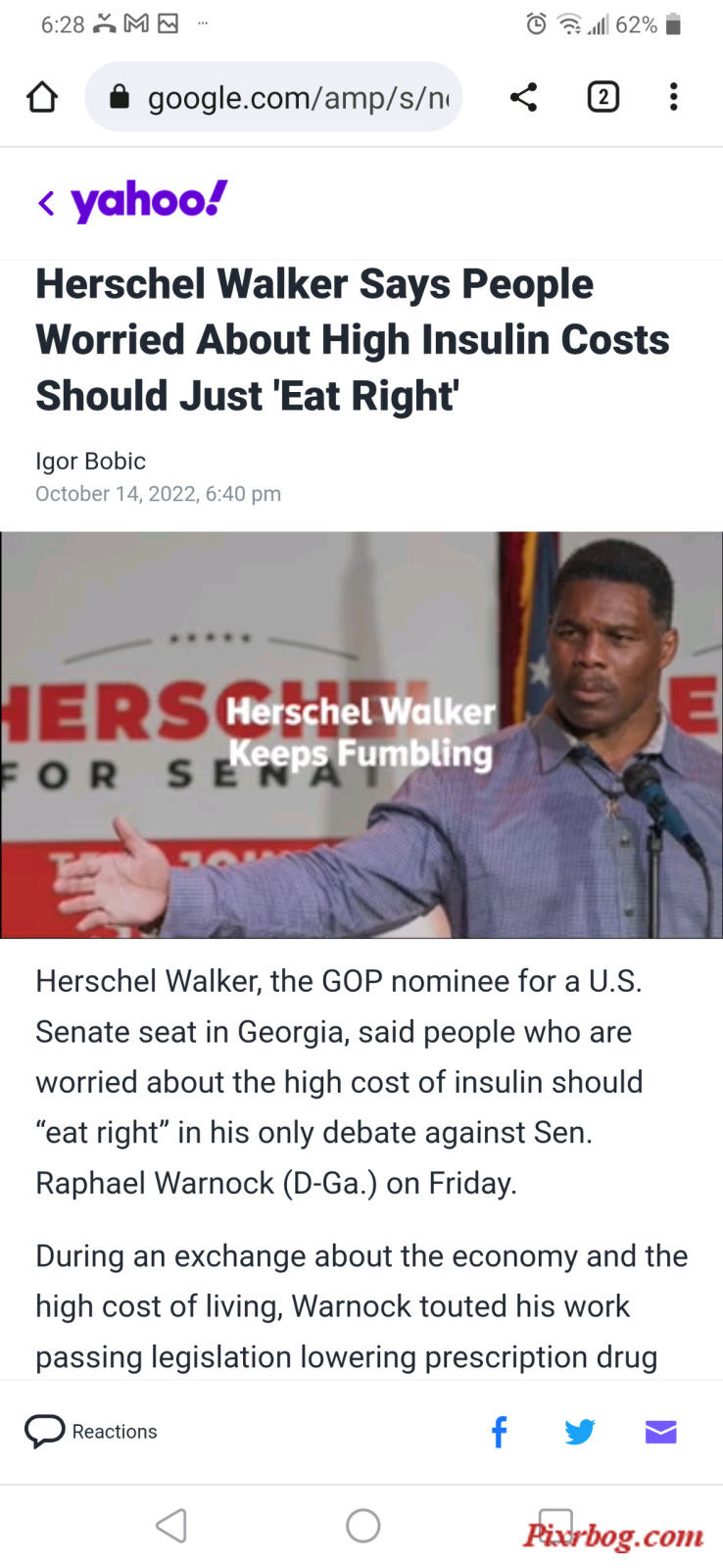Screen dimensions: 723x1568
Task: Share the article on Facebook
Action: coord(499,1432)
